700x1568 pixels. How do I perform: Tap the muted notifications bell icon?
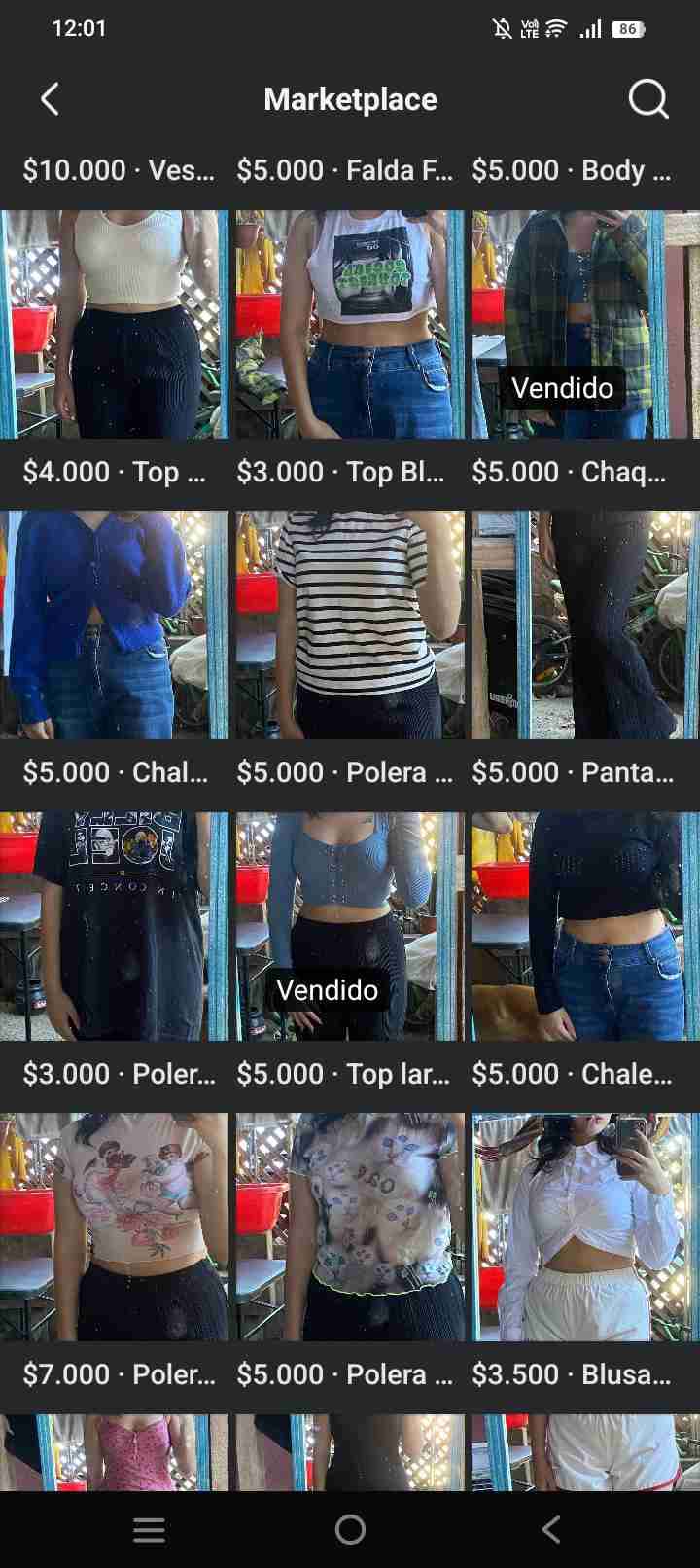499,27
